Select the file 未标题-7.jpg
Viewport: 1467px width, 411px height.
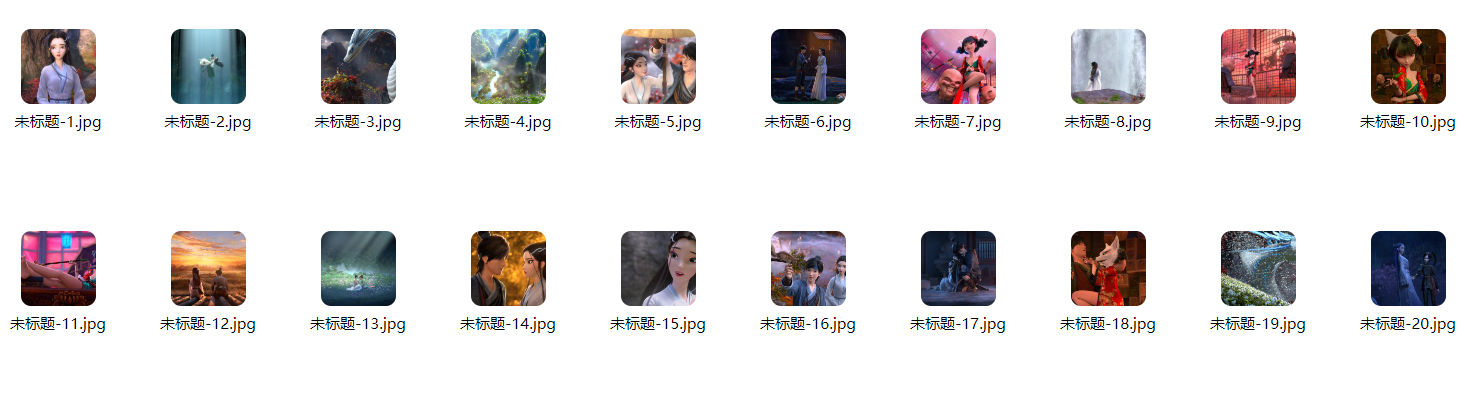pos(958,66)
